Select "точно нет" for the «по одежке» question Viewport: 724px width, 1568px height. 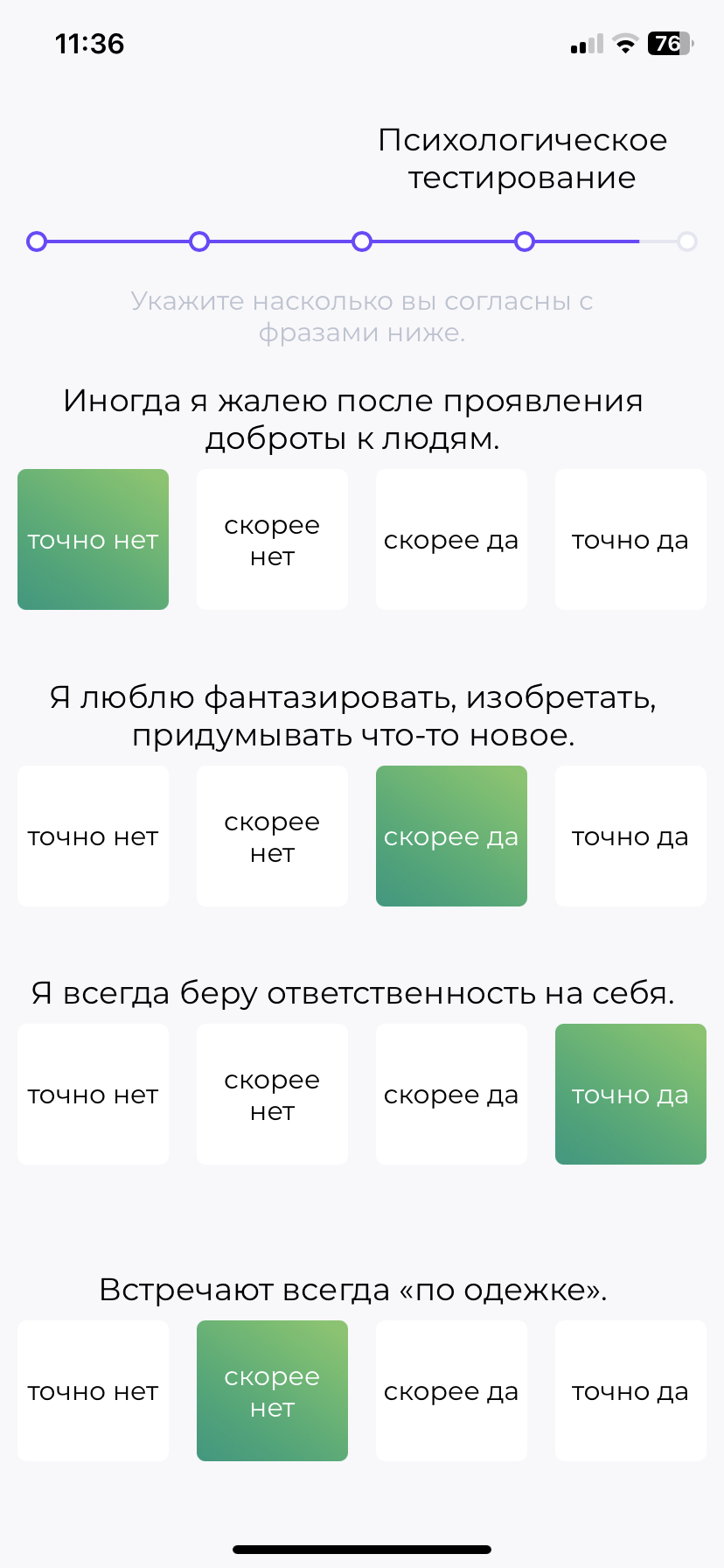pos(93,1390)
